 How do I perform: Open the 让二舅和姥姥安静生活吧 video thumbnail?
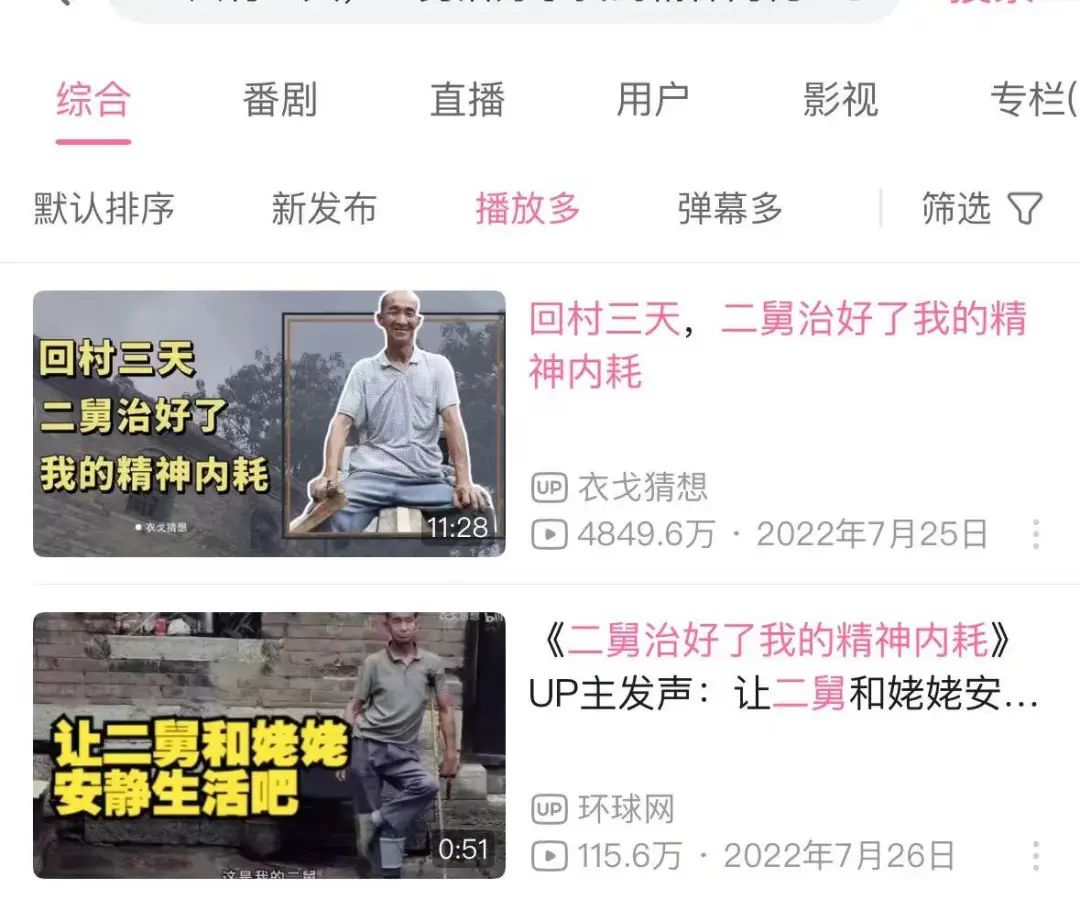tap(269, 745)
